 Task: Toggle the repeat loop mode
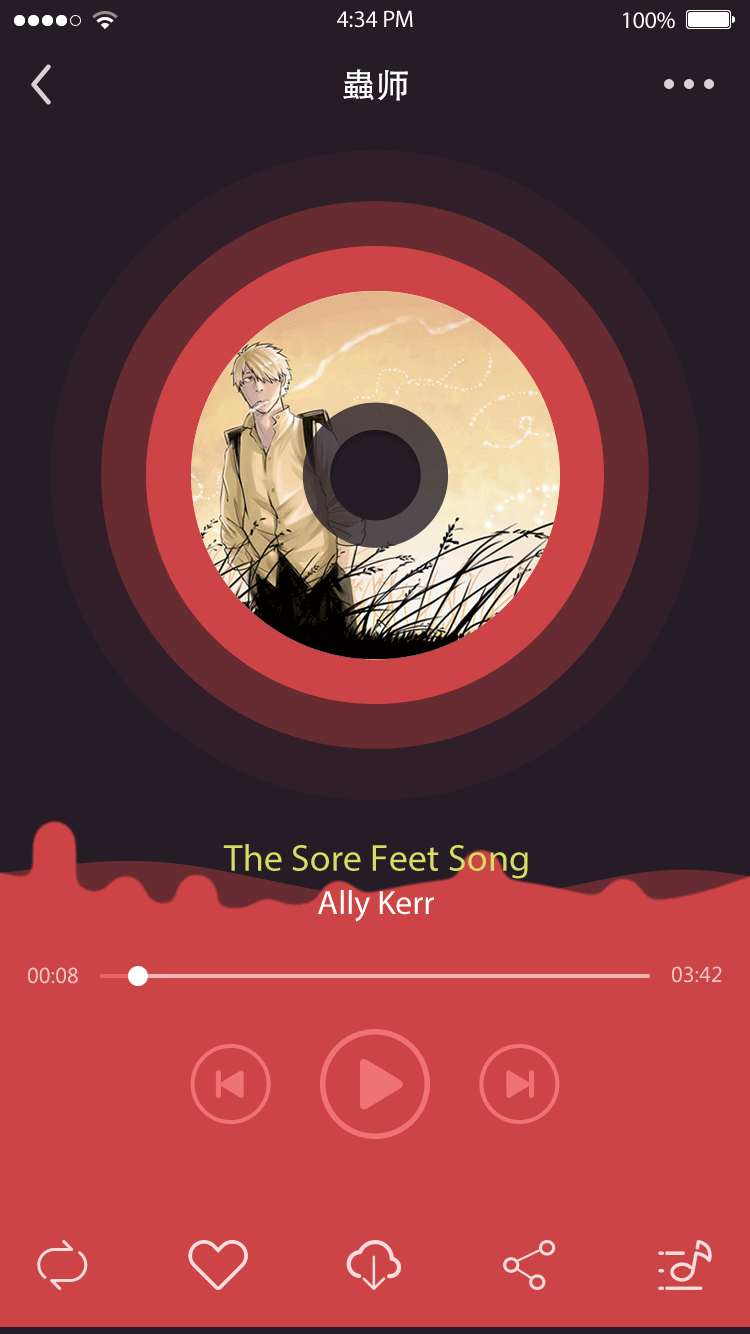(62, 1265)
